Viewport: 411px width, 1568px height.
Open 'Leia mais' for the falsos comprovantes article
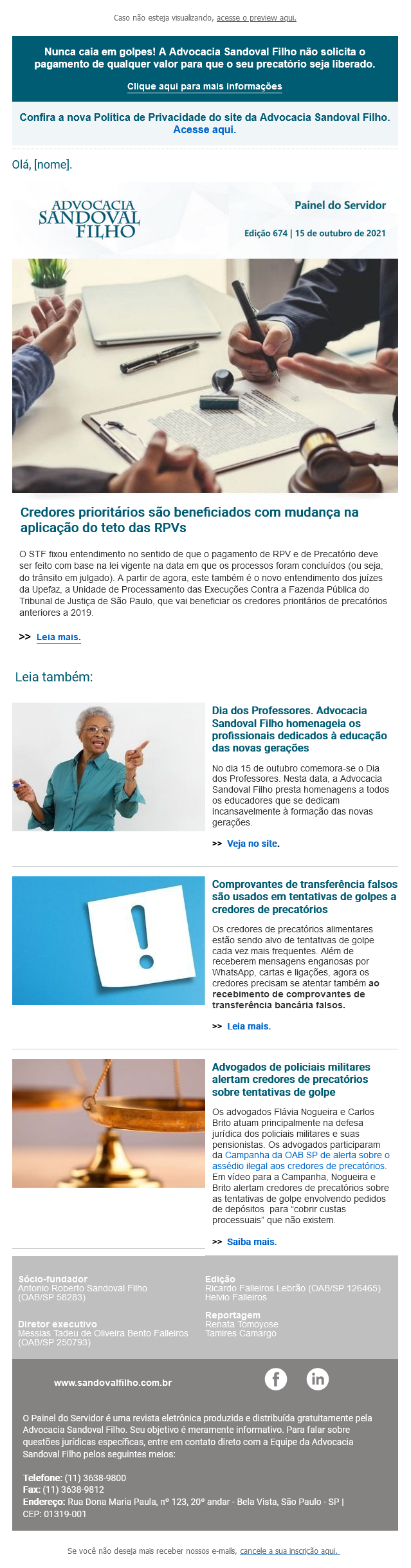tap(248, 1026)
